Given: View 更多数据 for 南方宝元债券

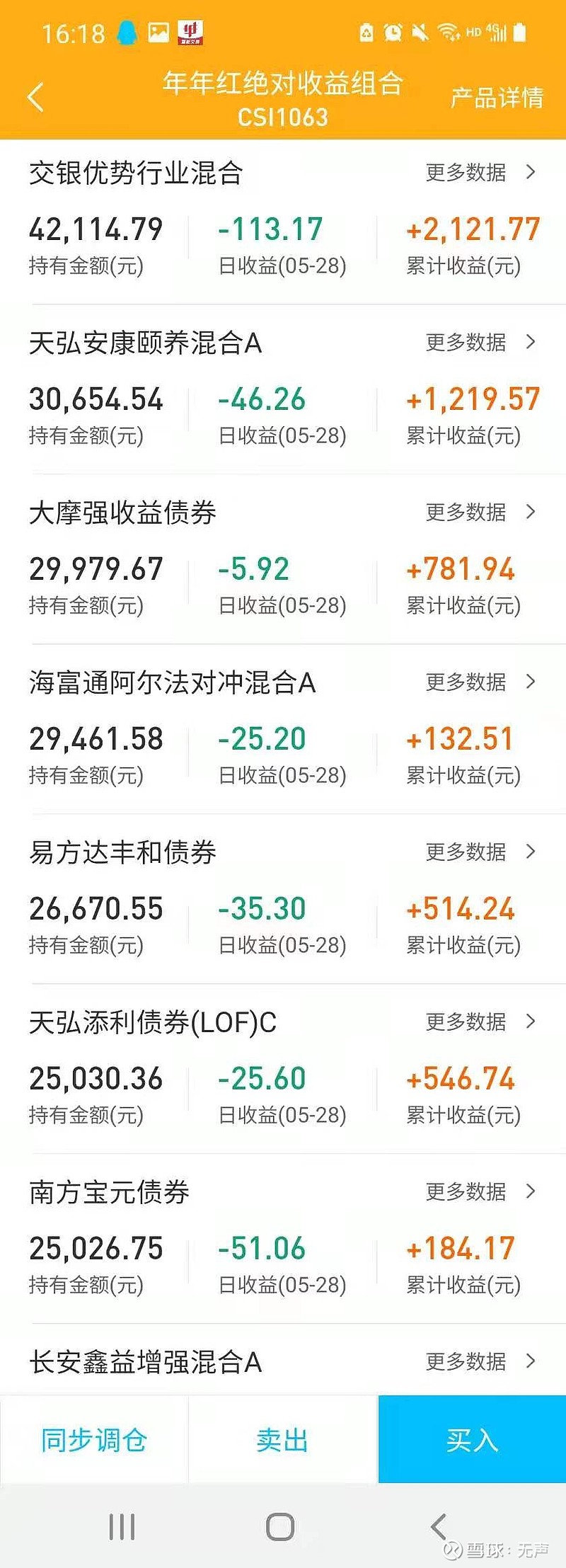Looking at the screenshot, I should [x=480, y=1191].
